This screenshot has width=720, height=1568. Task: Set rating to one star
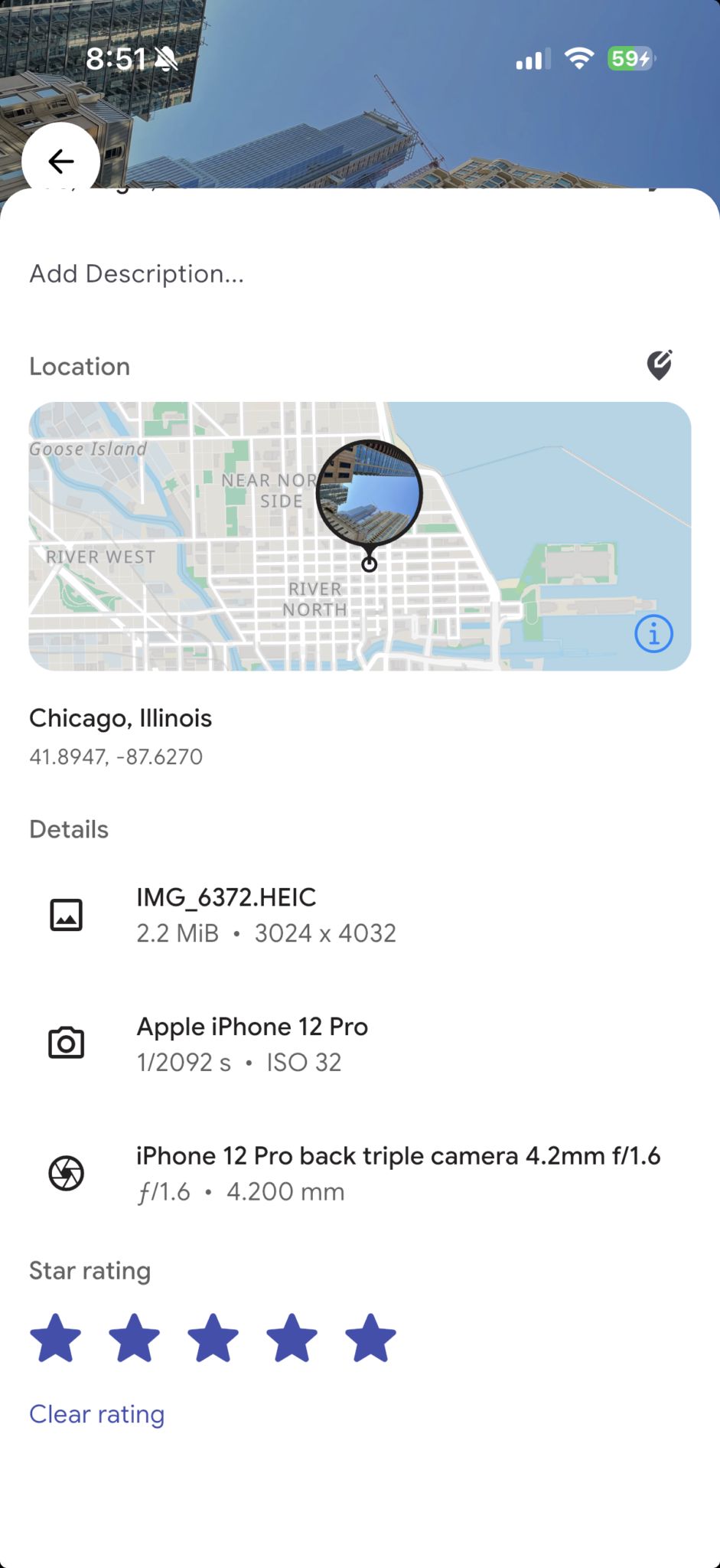(56, 1338)
